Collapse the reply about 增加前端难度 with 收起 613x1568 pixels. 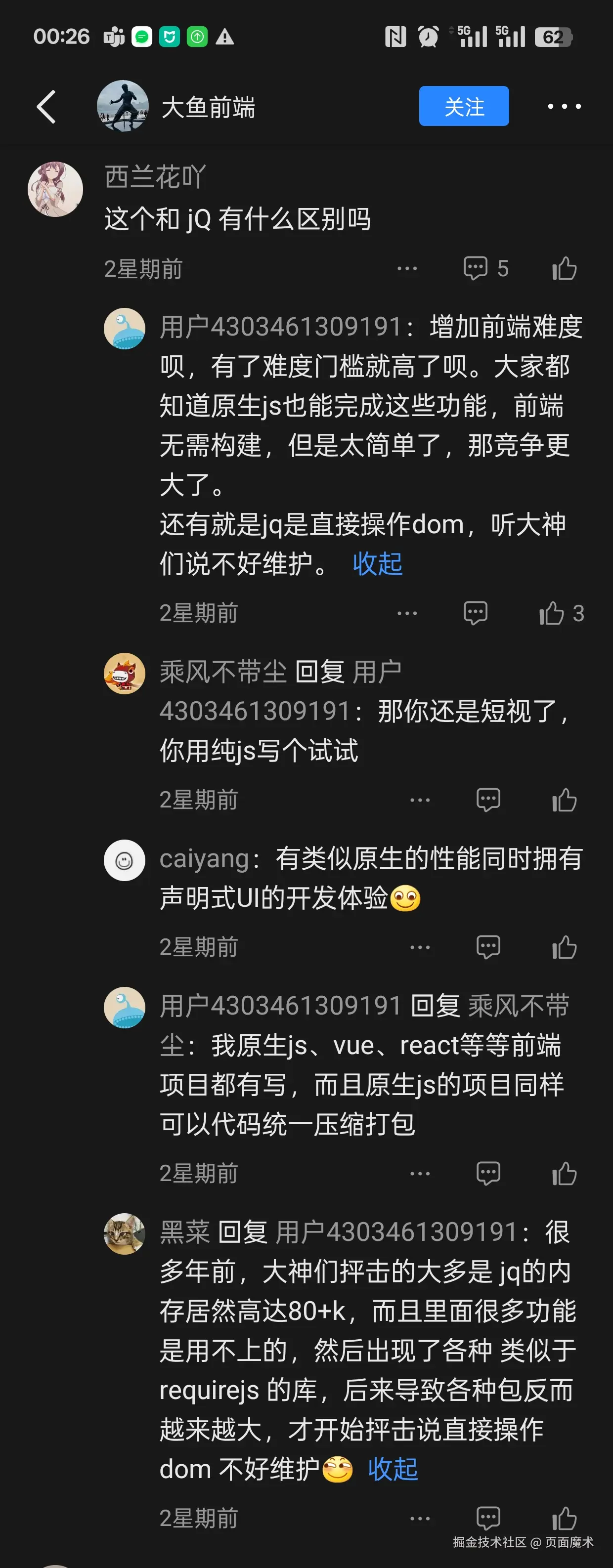click(x=377, y=564)
